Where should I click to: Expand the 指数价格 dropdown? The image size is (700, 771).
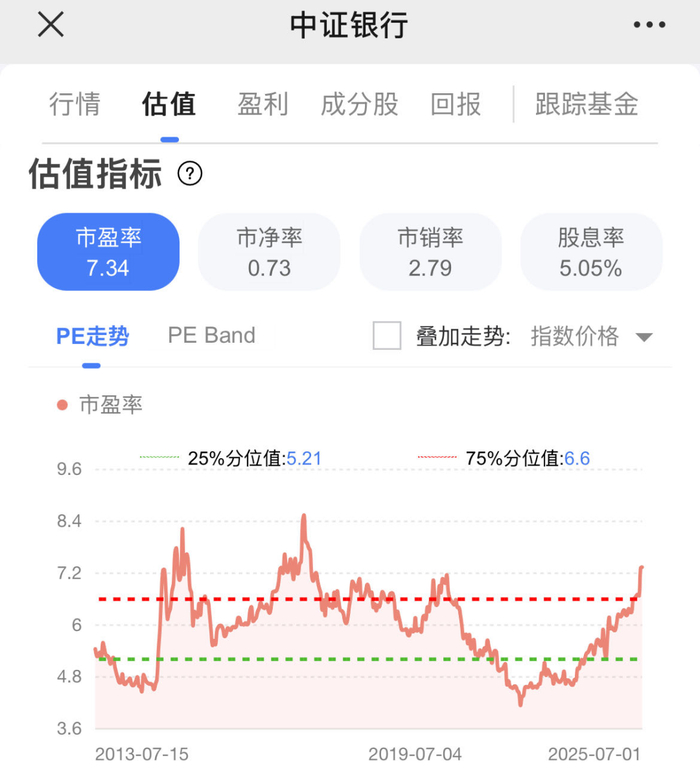click(x=590, y=337)
